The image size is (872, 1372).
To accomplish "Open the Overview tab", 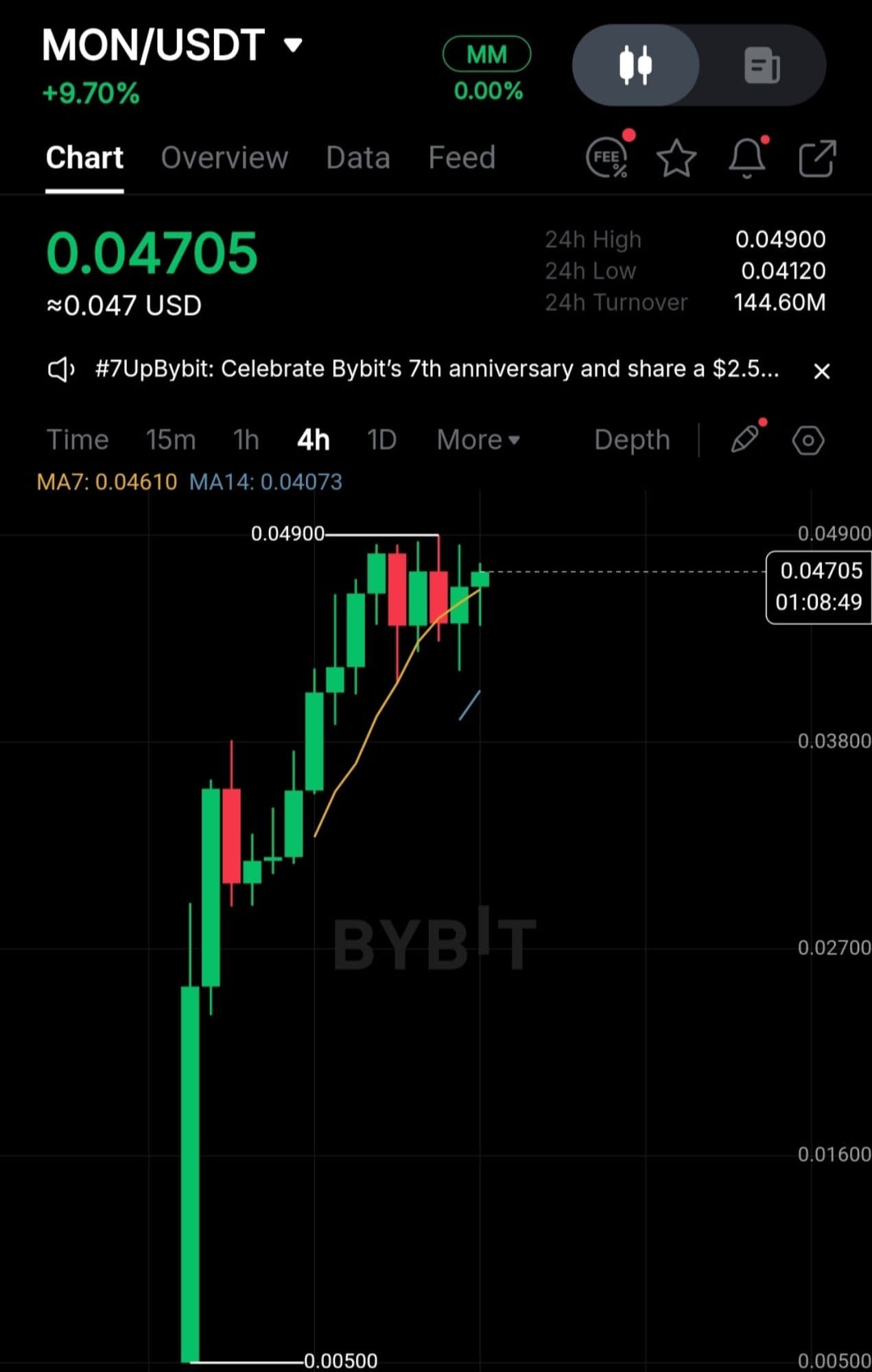I will click(x=224, y=158).
